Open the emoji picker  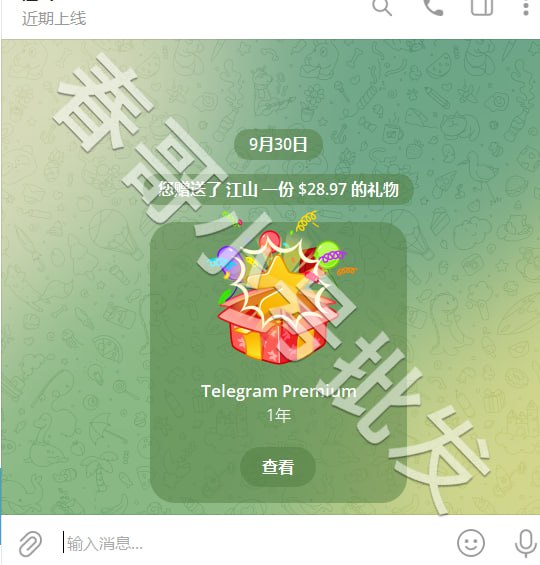(470, 543)
